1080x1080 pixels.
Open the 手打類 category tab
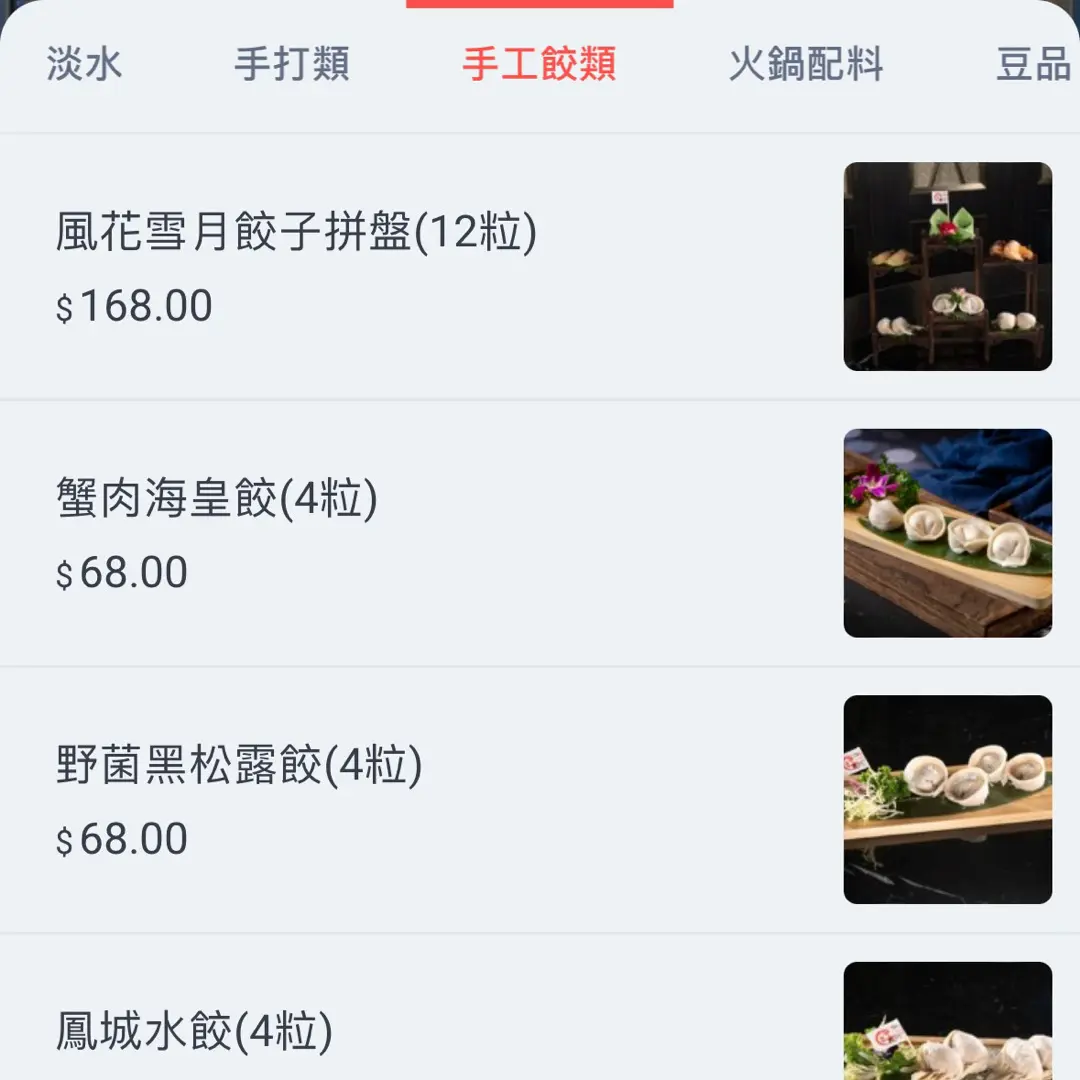[x=291, y=65]
